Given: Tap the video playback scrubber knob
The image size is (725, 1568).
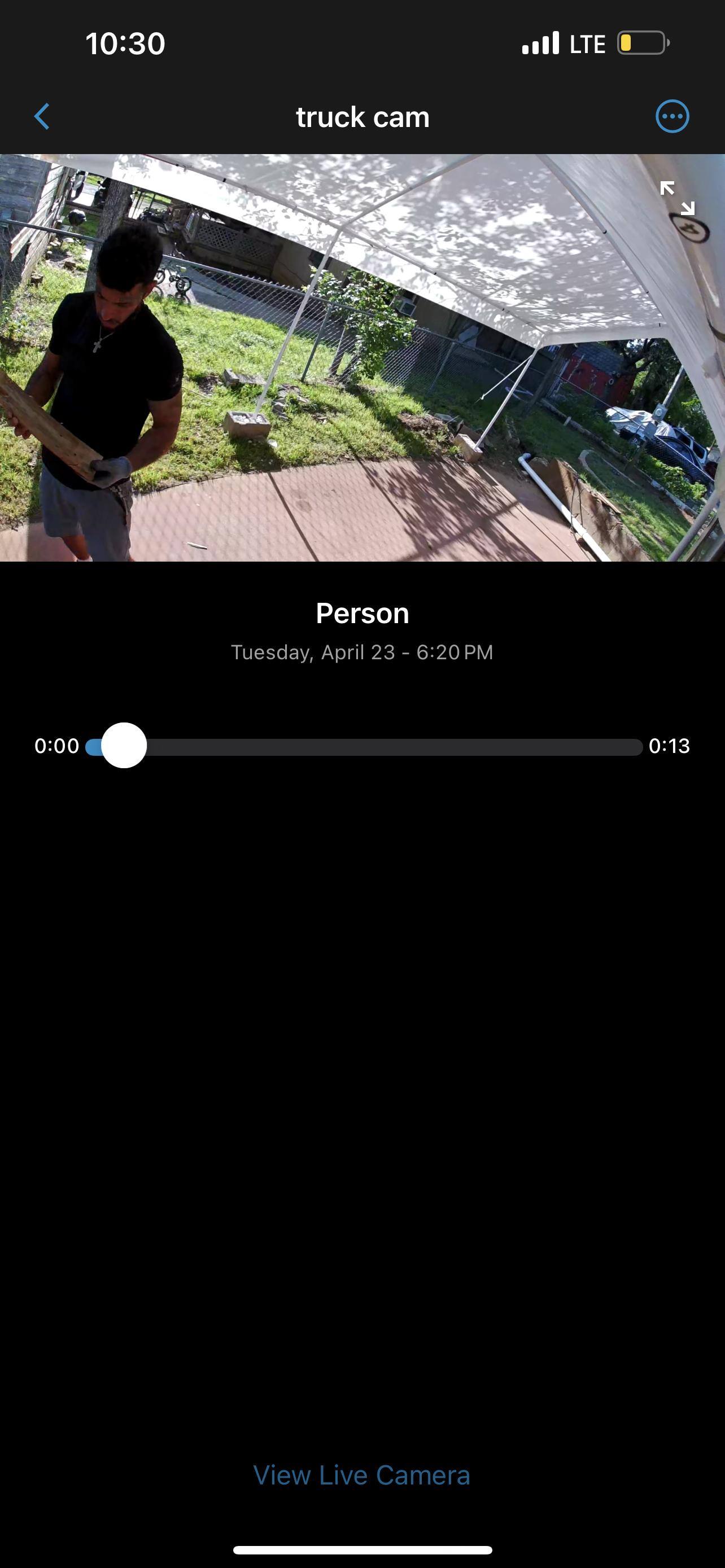Looking at the screenshot, I should (x=124, y=746).
